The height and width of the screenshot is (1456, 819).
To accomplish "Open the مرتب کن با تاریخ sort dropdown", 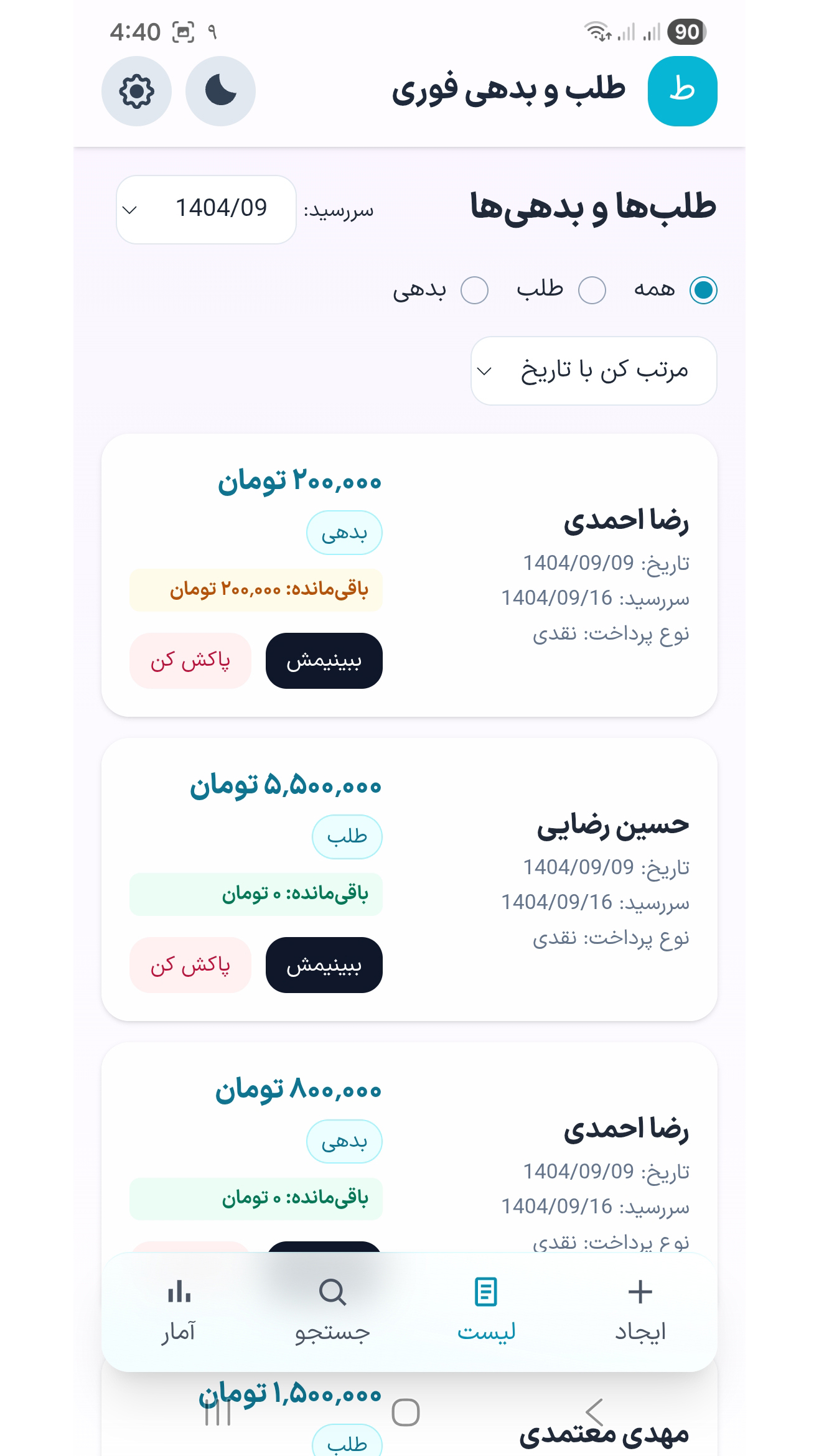I will click(x=593, y=370).
